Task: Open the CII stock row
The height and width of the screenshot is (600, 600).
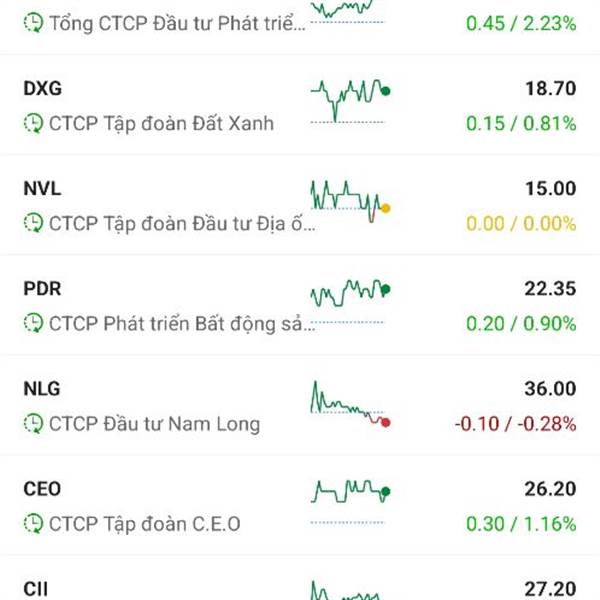Action: [x=300, y=585]
